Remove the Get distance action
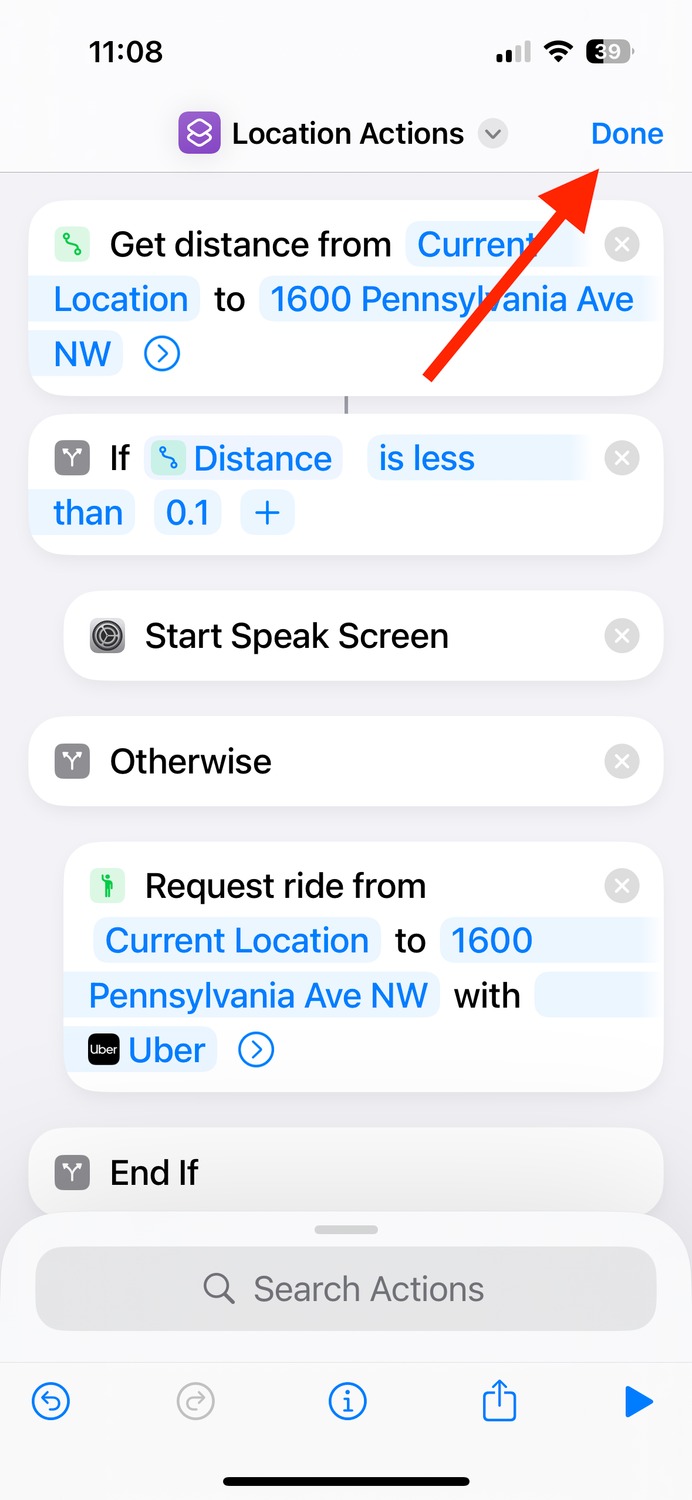This screenshot has width=692, height=1500. [622, 244]
